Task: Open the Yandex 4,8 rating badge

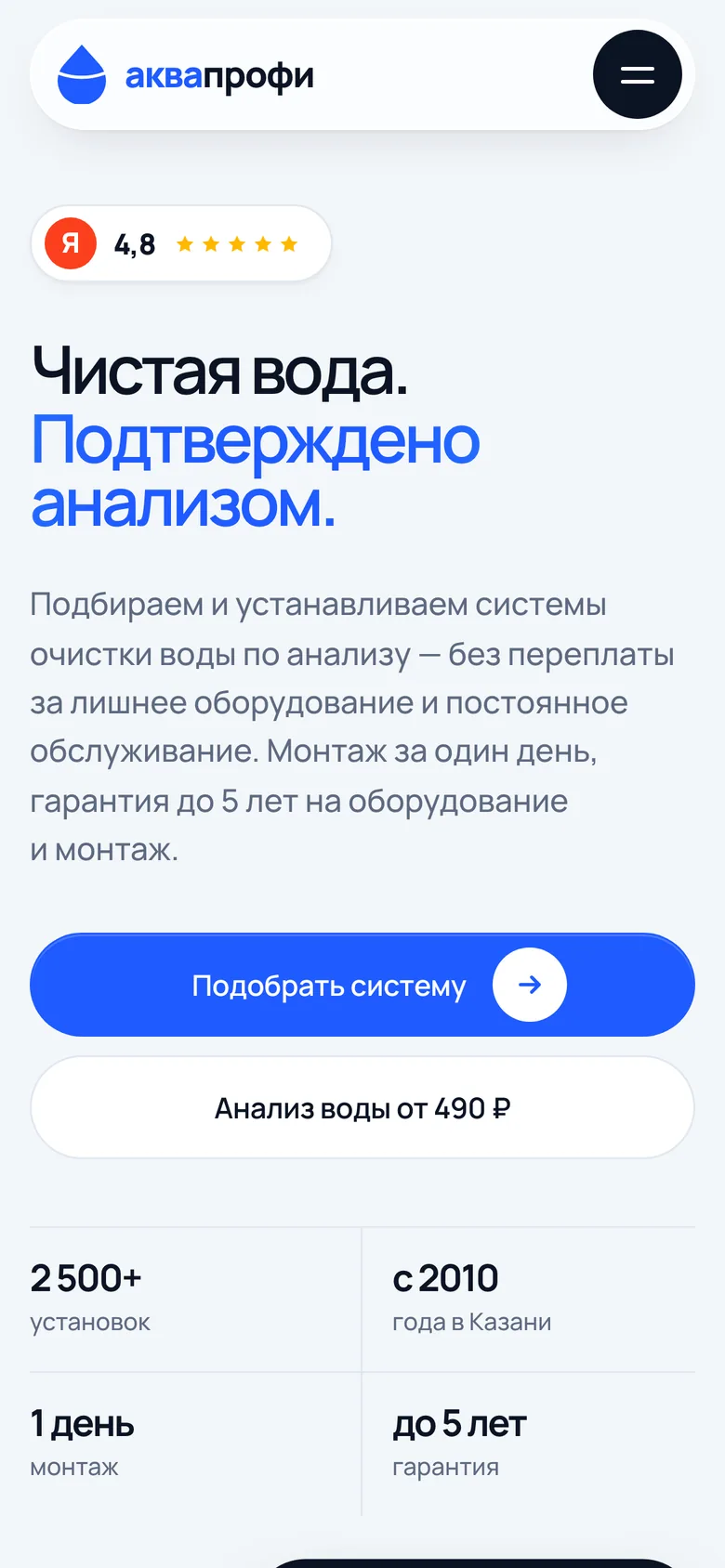Action: (181, 243)
